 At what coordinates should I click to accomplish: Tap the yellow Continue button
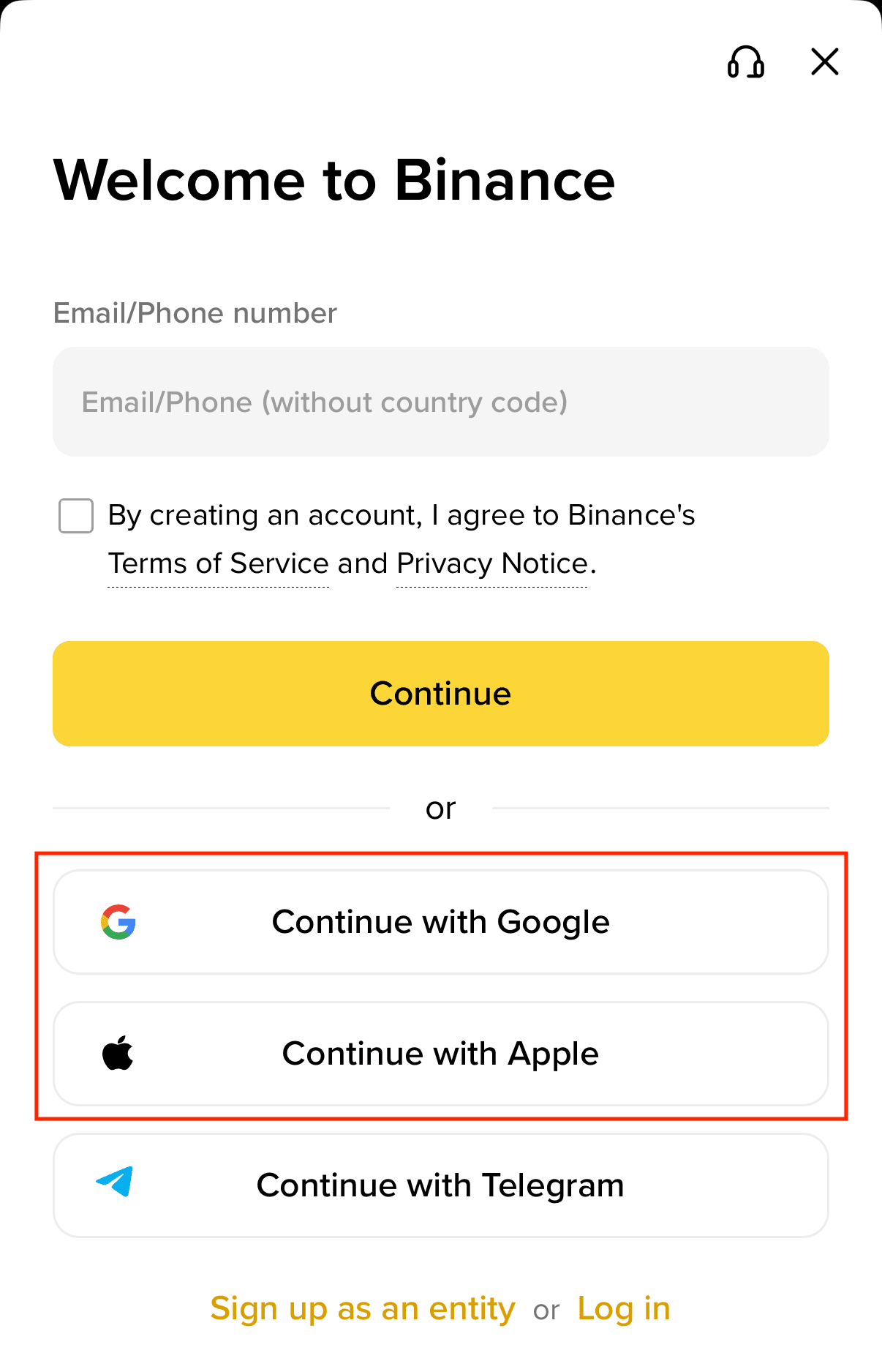coord(440,694)
